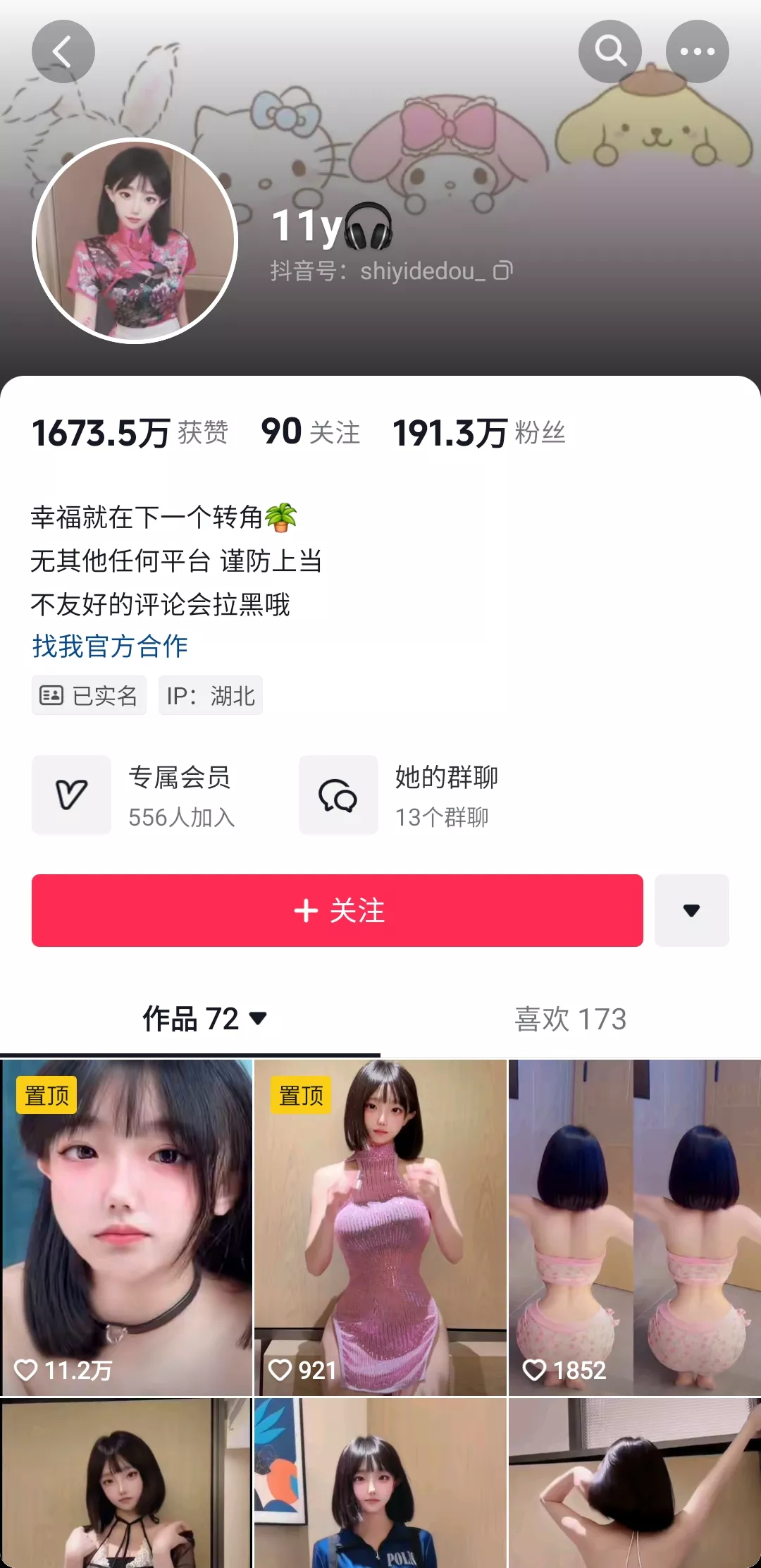761x1568 pixels.
Task: Open the profile avatar photo
Action: pos(135,240)
